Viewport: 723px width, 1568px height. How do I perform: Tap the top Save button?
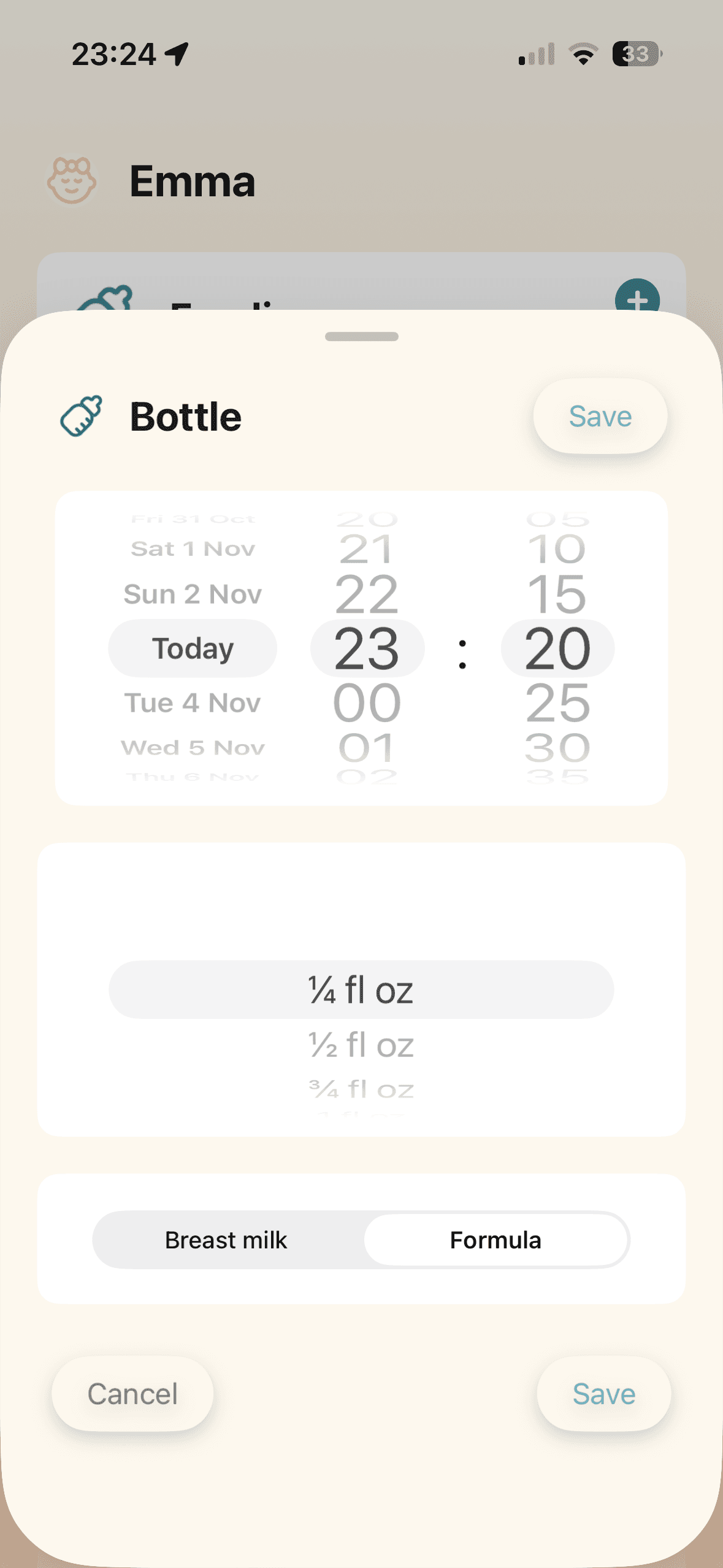click(599, 415)
